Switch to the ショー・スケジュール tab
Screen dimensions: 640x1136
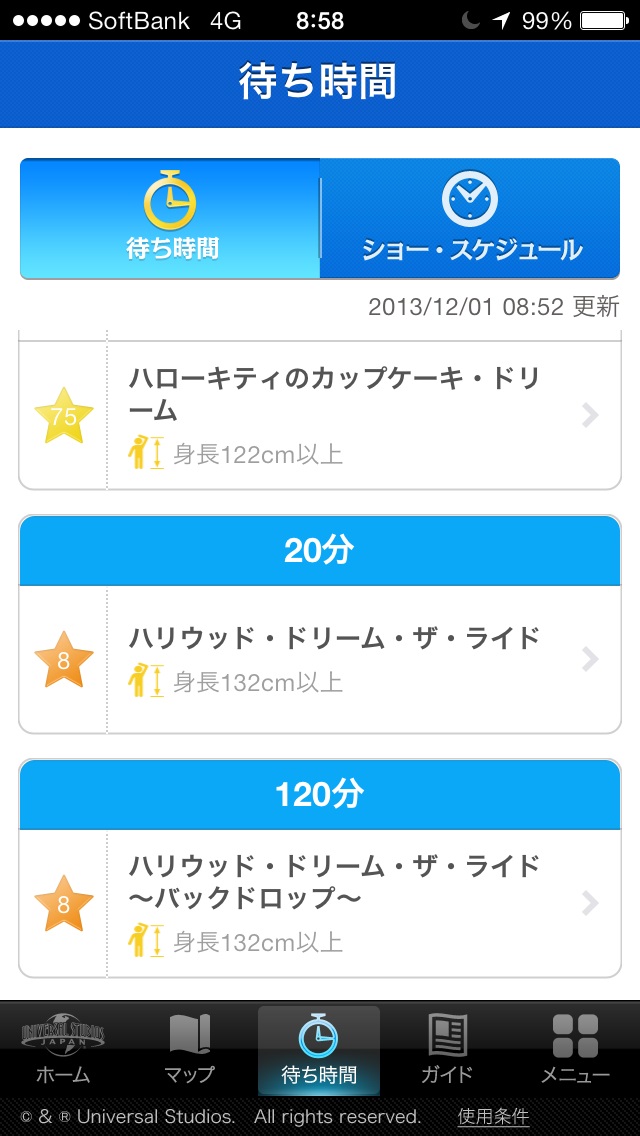pos(470,219)
